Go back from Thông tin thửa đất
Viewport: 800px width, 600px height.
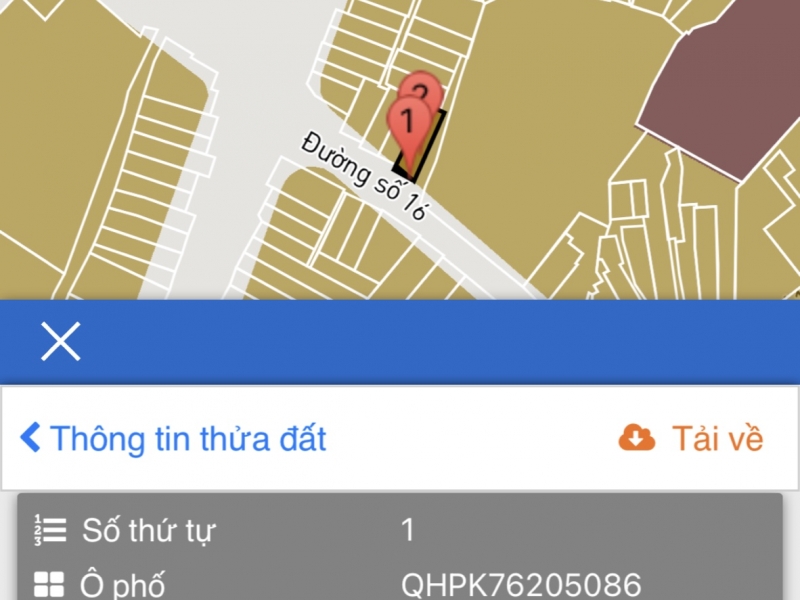coord(32,438)
